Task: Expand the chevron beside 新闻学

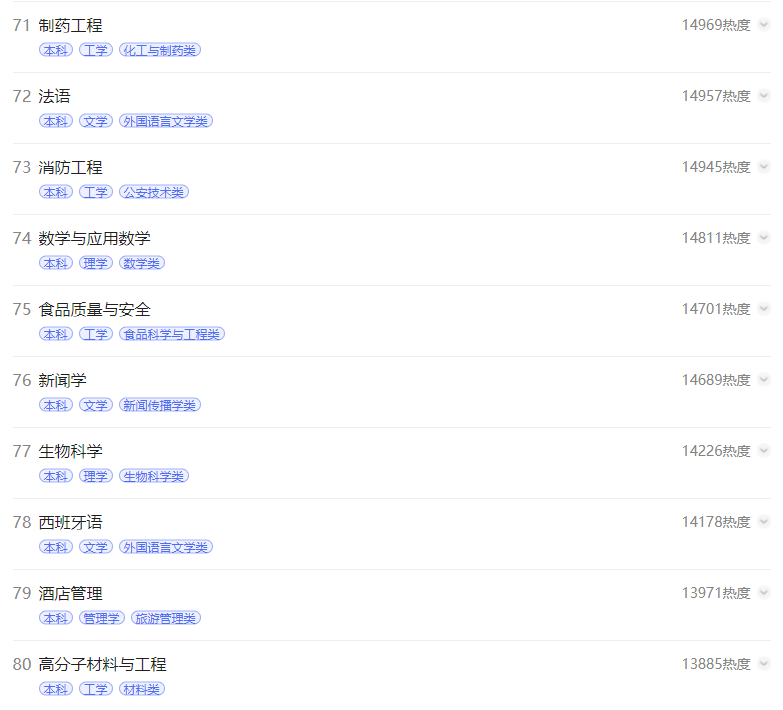Action: tap(764, 380)
